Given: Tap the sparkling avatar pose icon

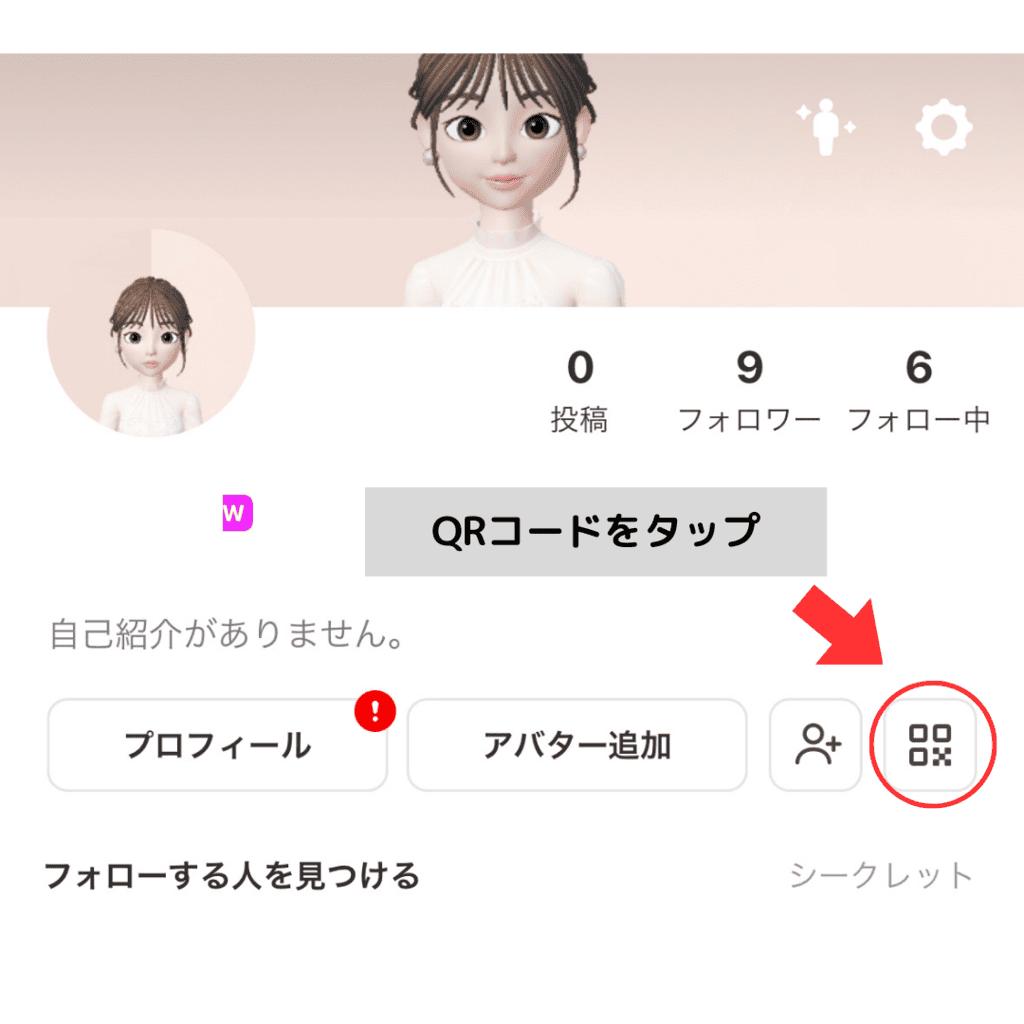Looking at the screenshot, I should click(825, 127).
